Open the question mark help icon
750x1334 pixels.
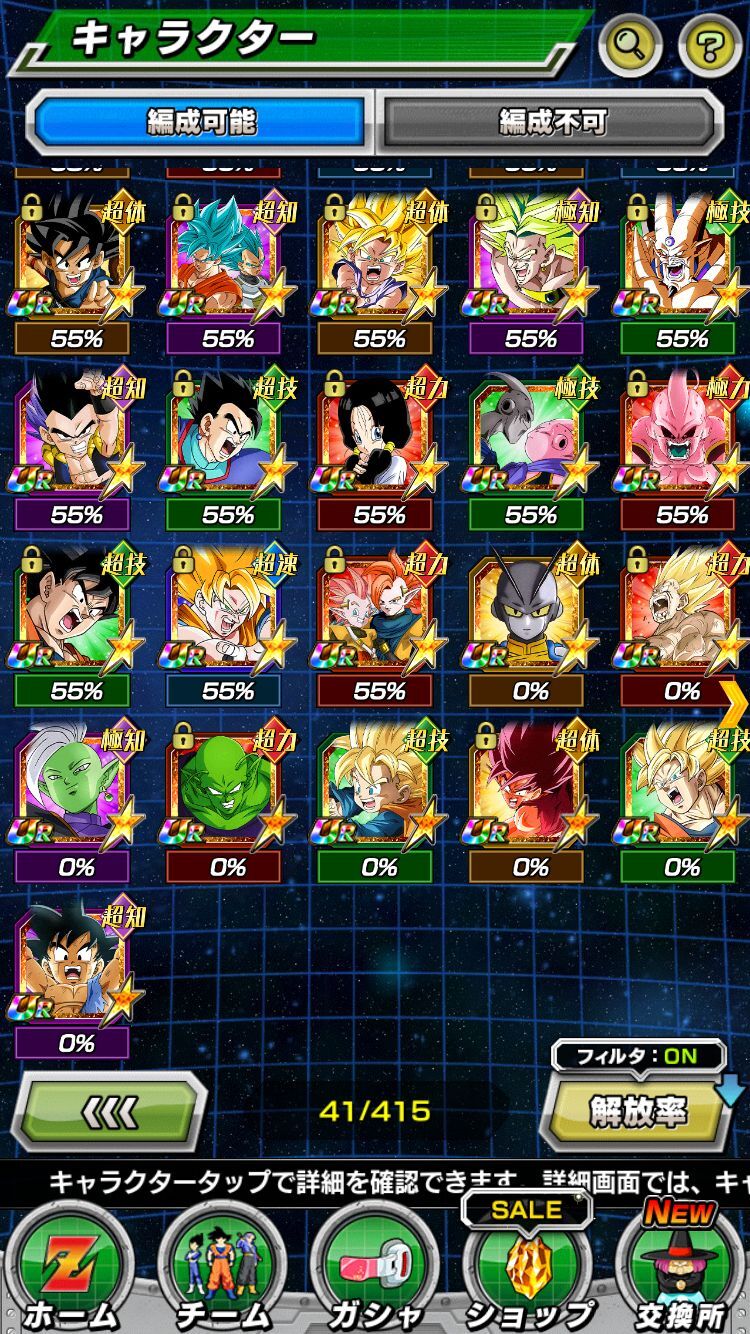point(710,44)
